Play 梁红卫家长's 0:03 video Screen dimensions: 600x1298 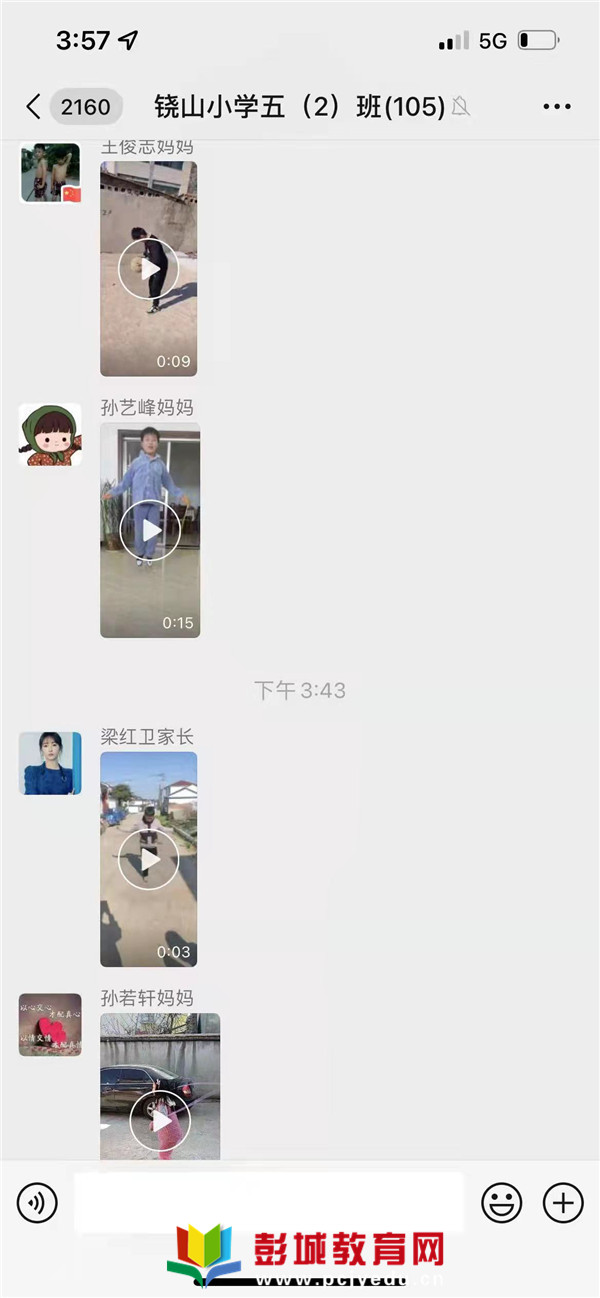coord(148,860)
